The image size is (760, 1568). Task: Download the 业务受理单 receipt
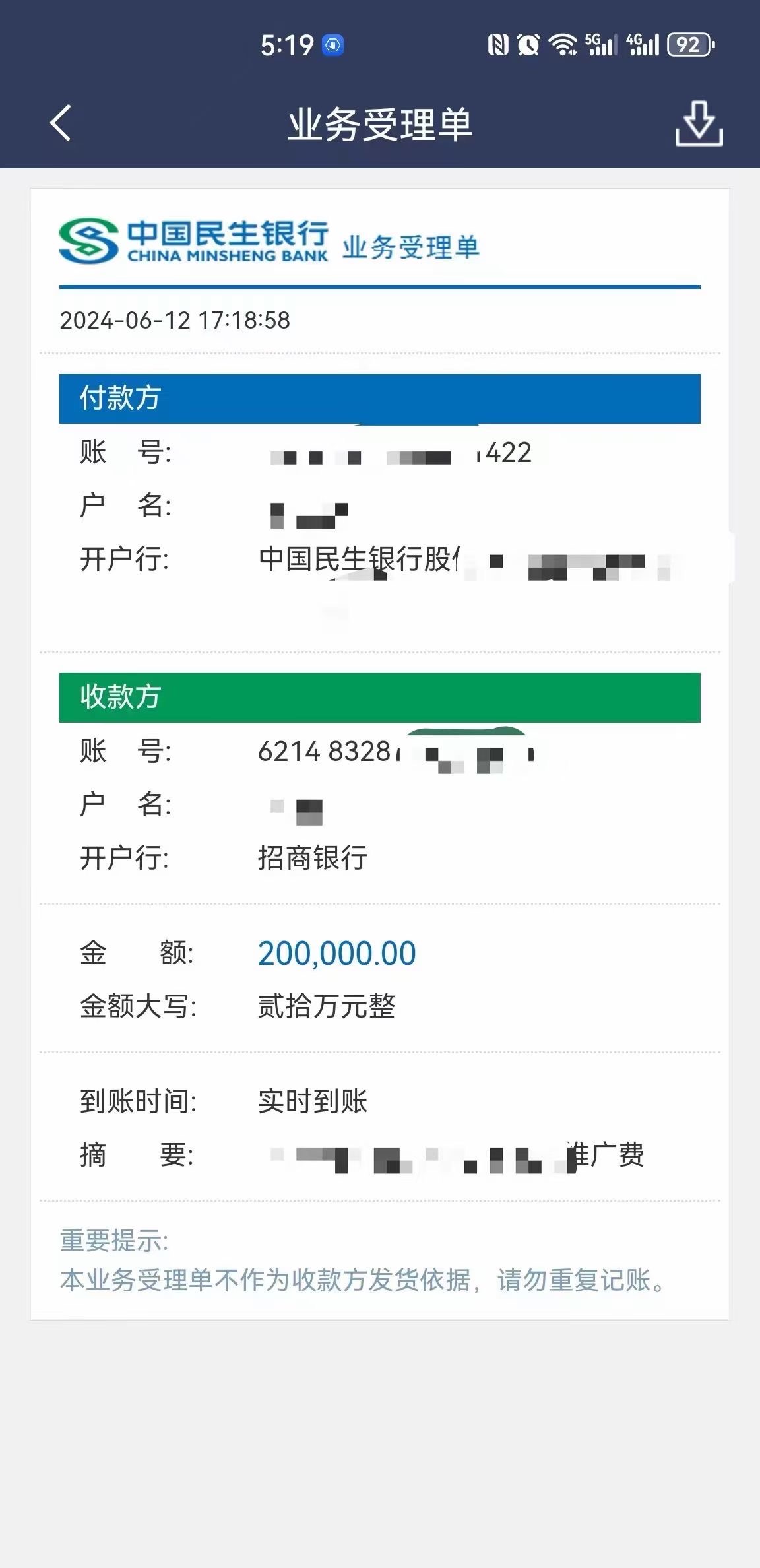[x=699, y=123]
